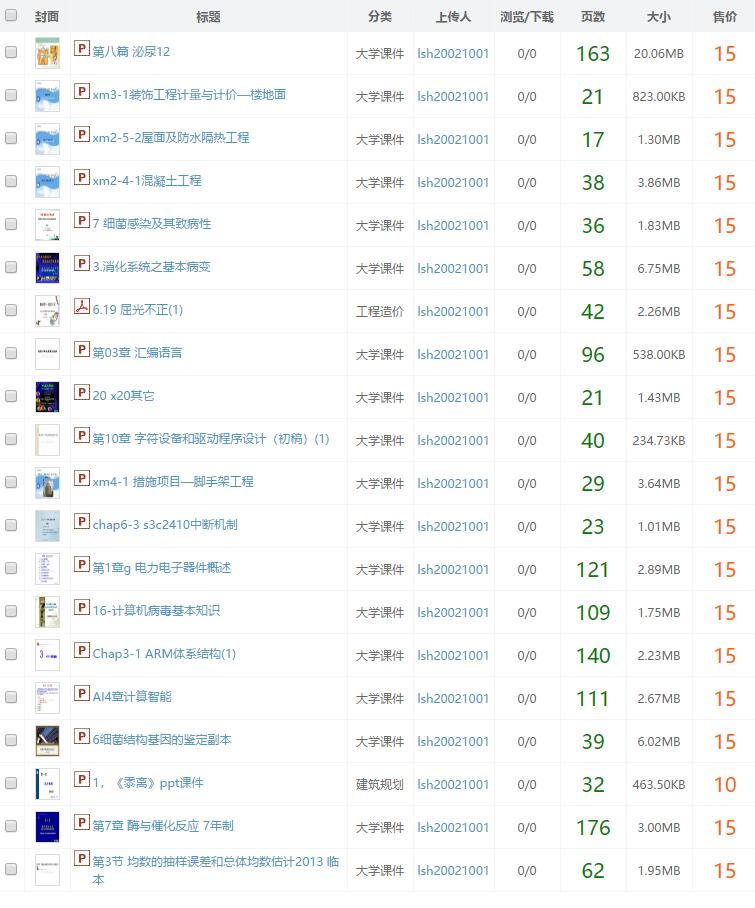Image resolution: width=755 pixels, height=908 pixels.
Task: Open the PDF 6.19 屈光不正(1)
Action: pyautogui.click(x=137, y=310)
